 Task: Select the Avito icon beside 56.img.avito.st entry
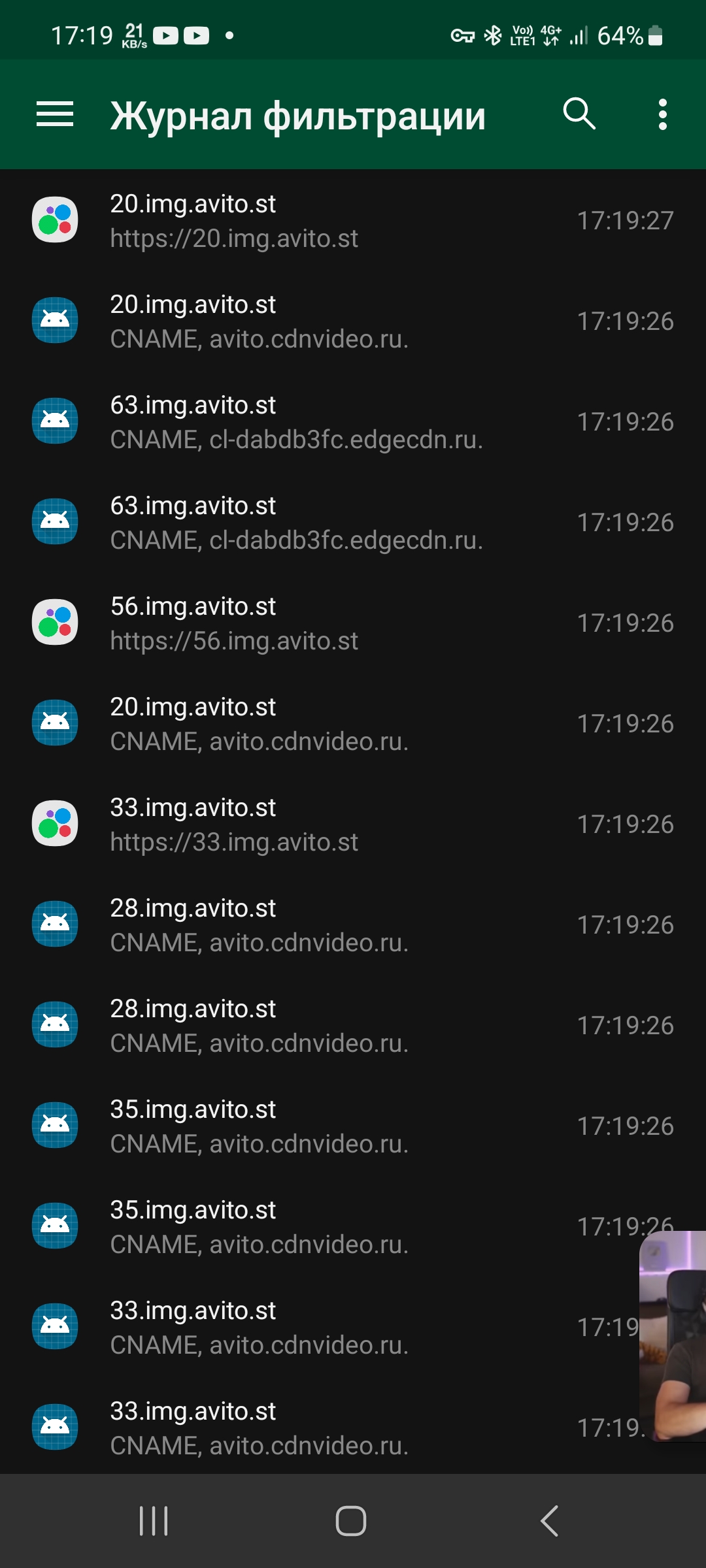[x=56, y=623]
